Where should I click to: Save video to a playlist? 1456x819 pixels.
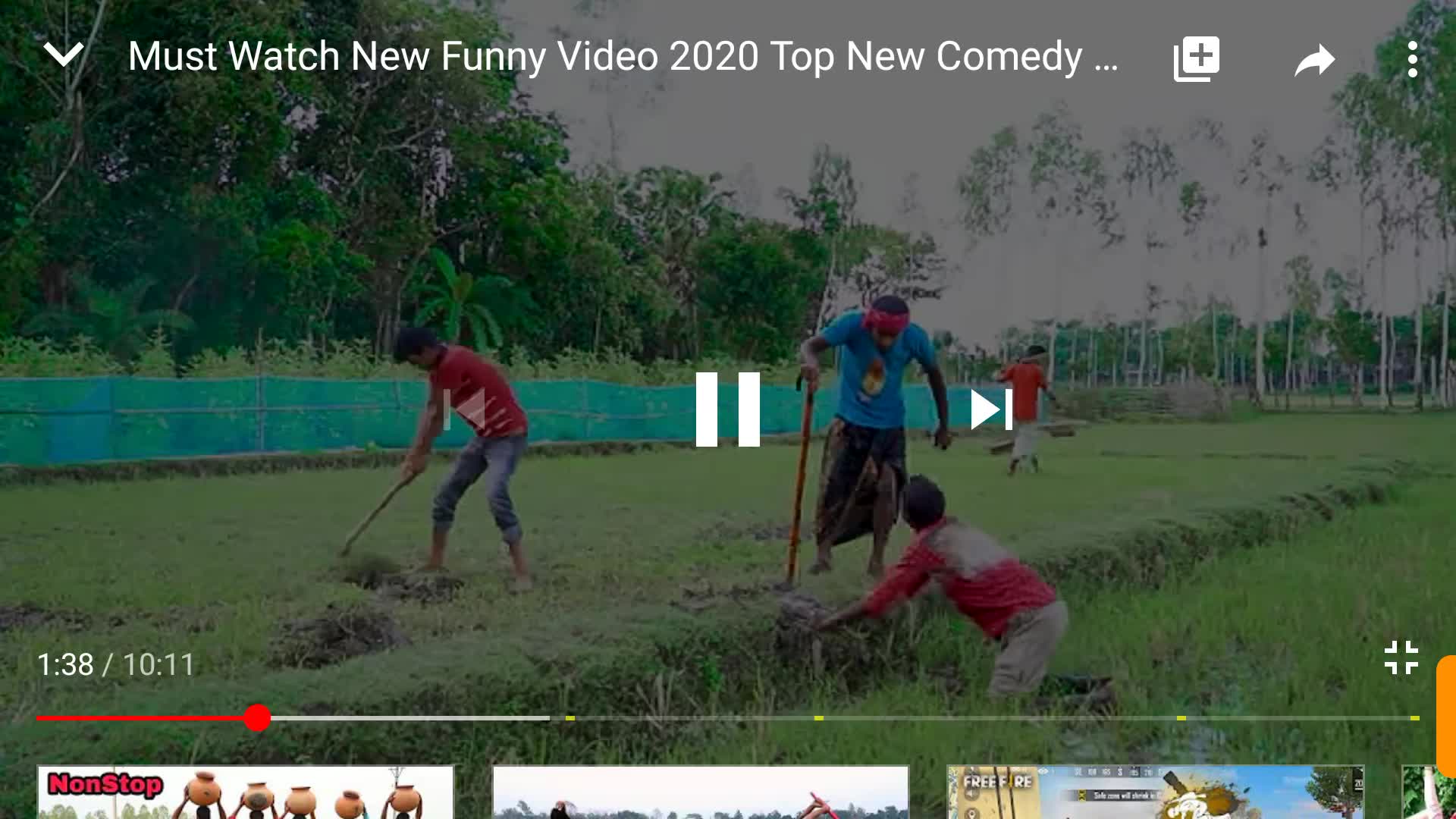click(x=1196, y=58)
